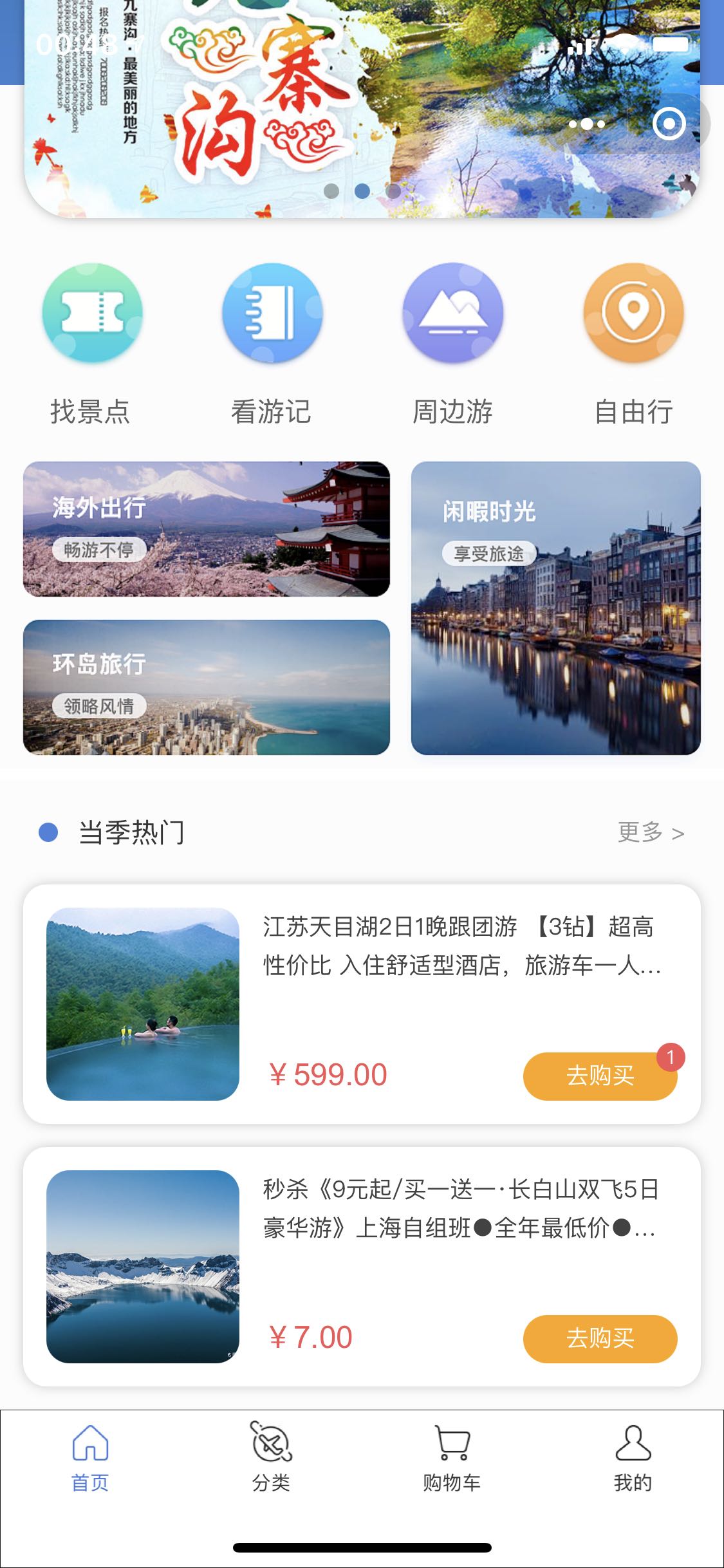Tap 去购买 for the ¥7.00 tour
Screen dimensions: 724x1568
click(600, 1338)
